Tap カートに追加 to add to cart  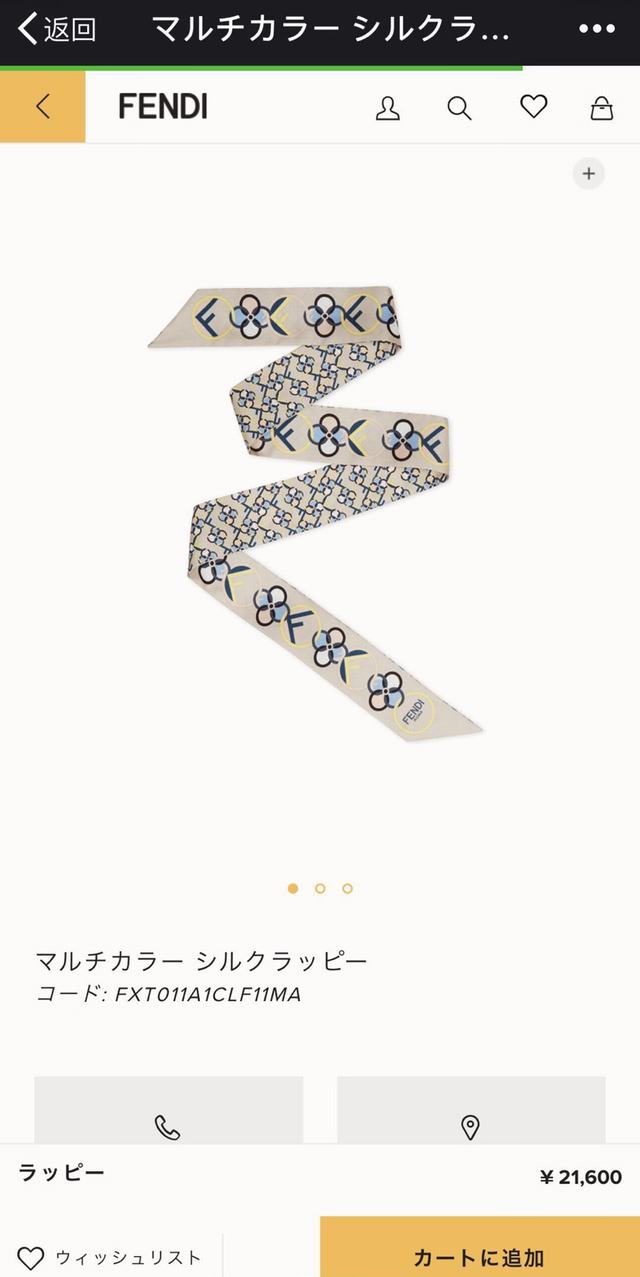pyautogui.click(x=479, y=1257)
